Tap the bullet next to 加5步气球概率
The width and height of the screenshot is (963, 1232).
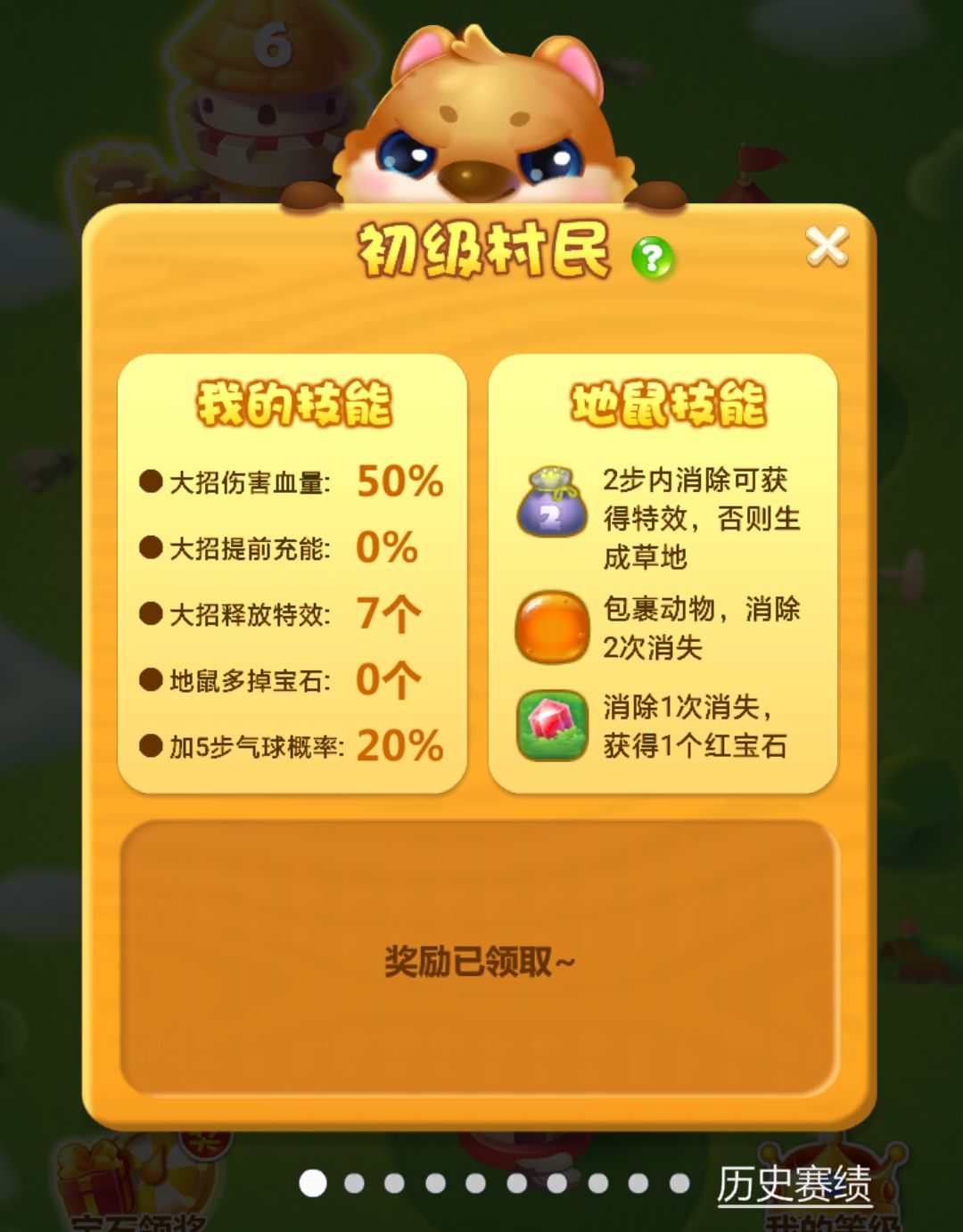click(153, 743)
